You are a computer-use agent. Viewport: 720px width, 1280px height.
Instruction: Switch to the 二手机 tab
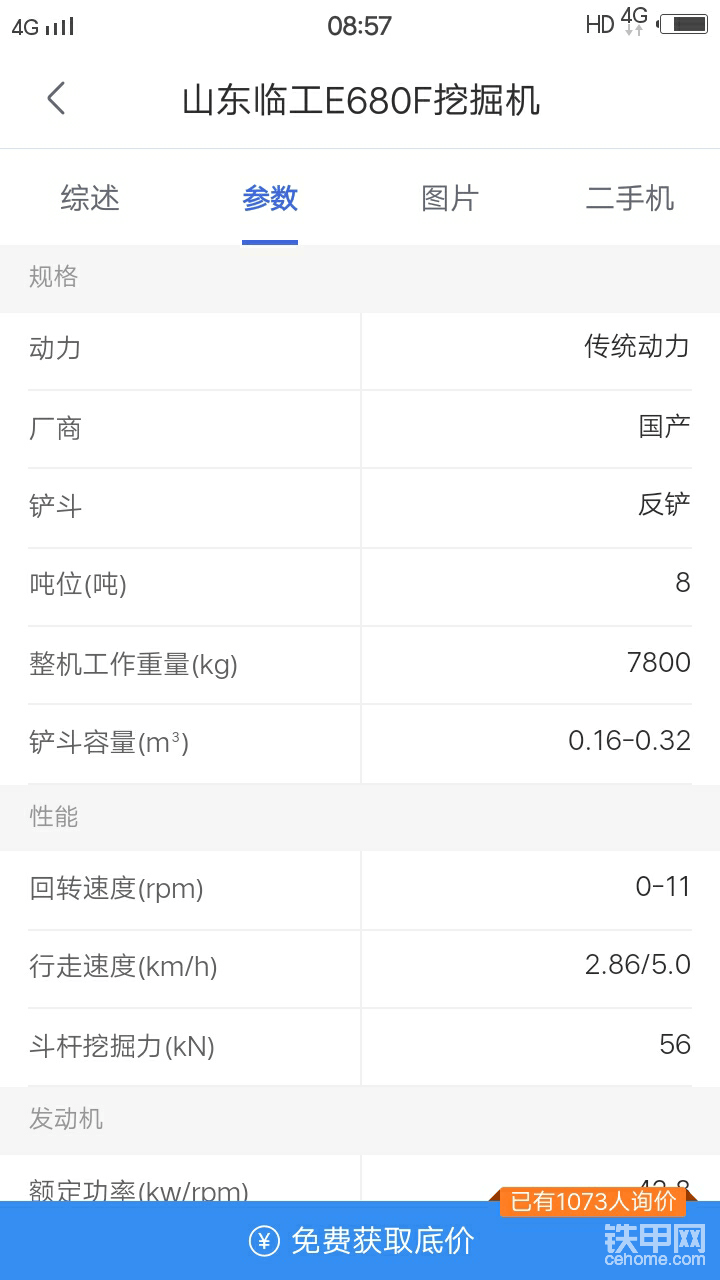tap(630, 198)
